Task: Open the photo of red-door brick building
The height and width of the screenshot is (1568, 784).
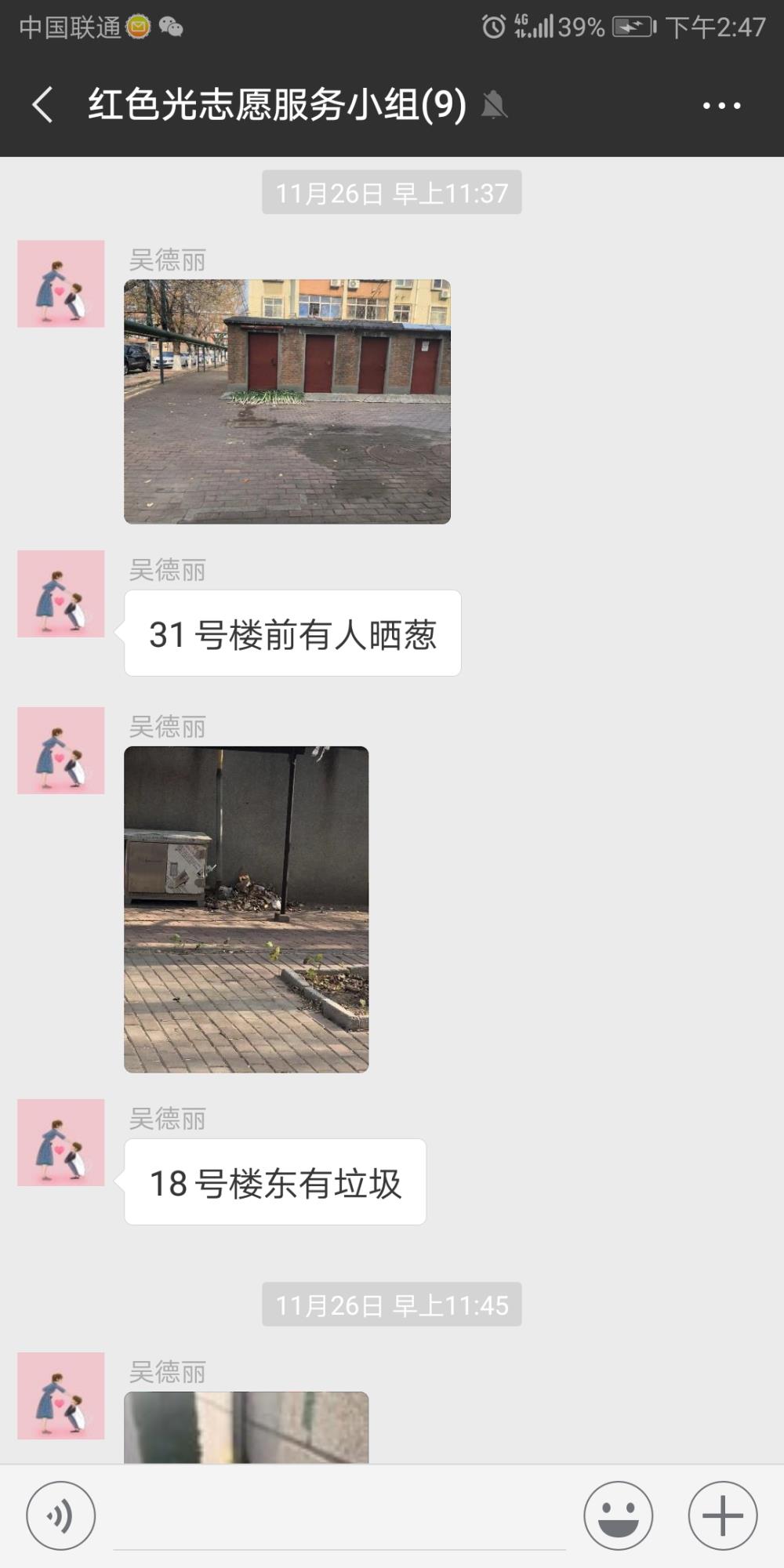Action: (287, 401)
